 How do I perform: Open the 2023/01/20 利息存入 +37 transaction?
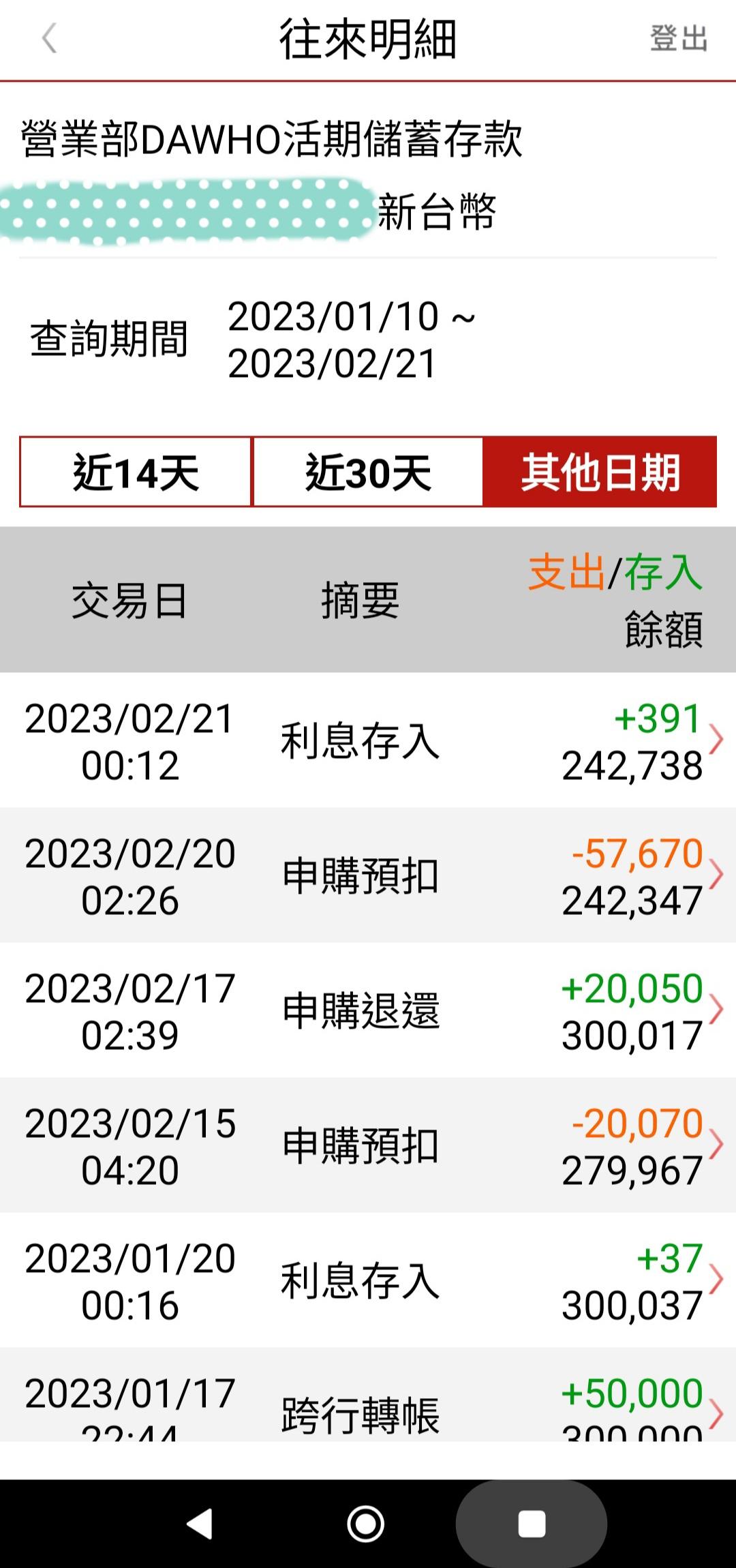[368, 1280]
